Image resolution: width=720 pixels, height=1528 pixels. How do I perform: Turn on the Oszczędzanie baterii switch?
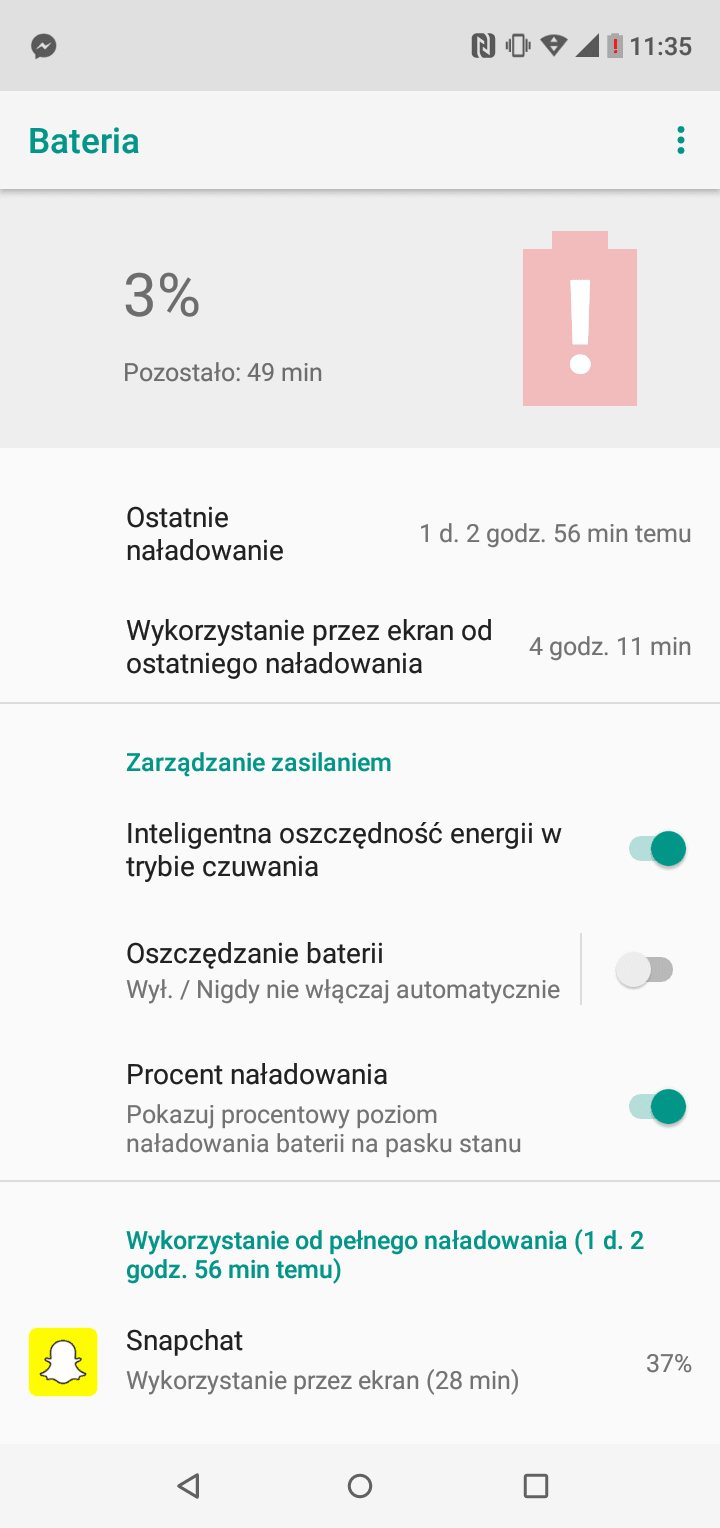click(x=645, y=970)
